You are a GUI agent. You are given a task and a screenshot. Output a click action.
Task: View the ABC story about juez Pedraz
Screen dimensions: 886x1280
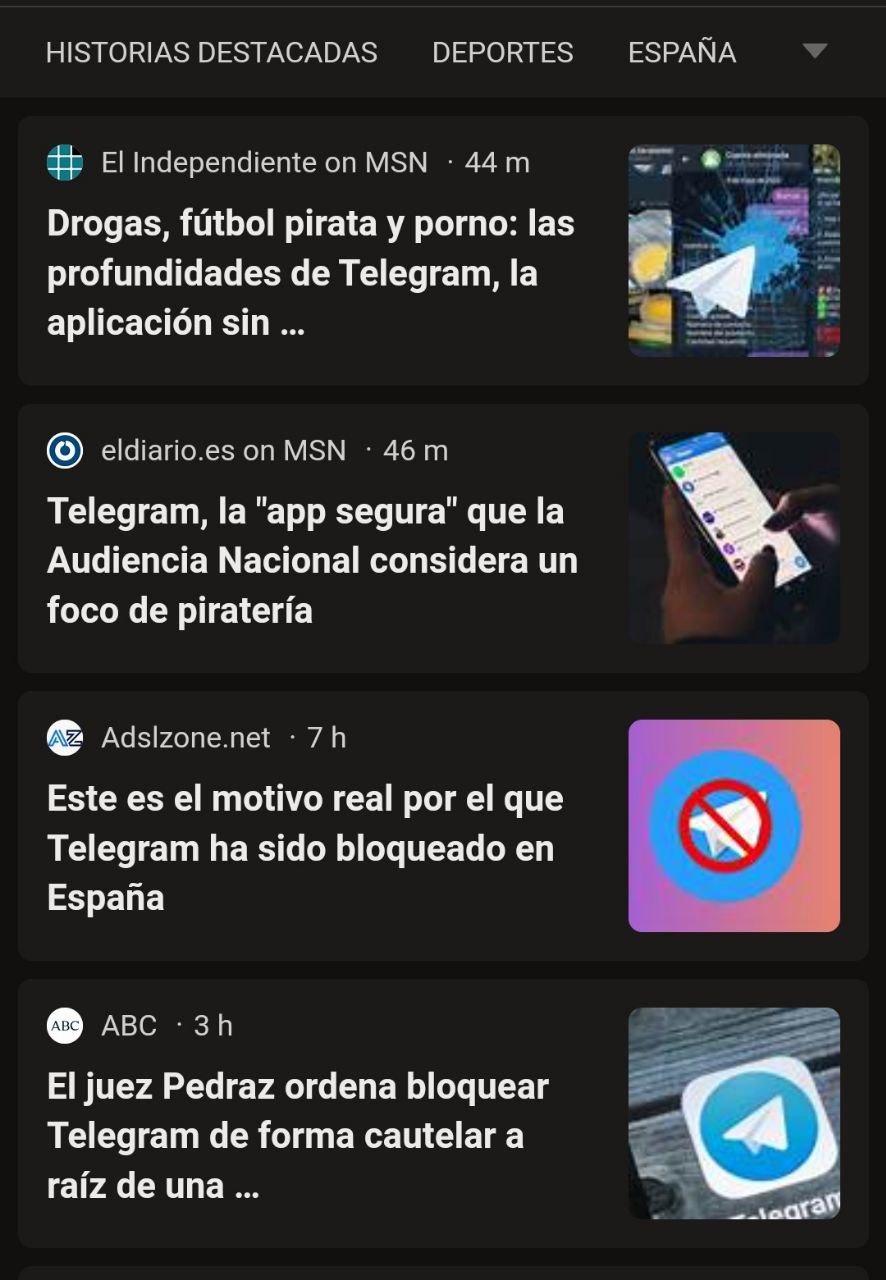(298, 1135)
